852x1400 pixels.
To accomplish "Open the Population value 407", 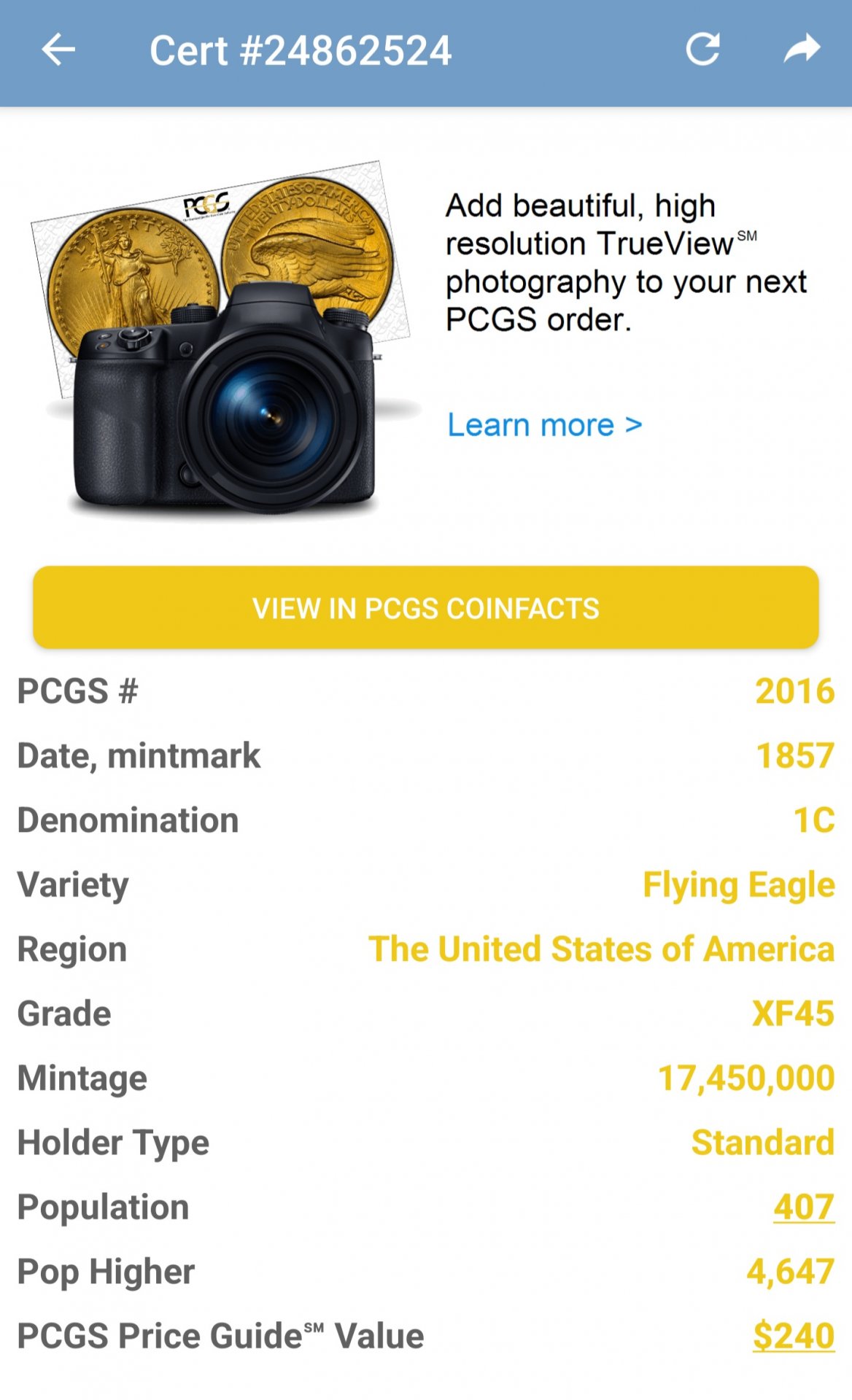I will pyautogui.click(x=803, y=1207).
